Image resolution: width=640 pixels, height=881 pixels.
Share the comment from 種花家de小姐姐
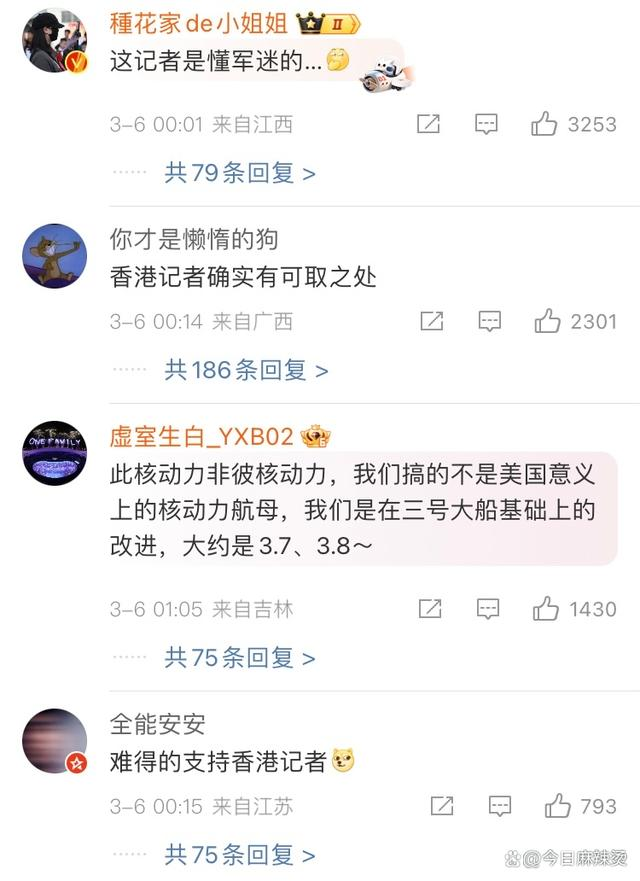click(428, 124)
